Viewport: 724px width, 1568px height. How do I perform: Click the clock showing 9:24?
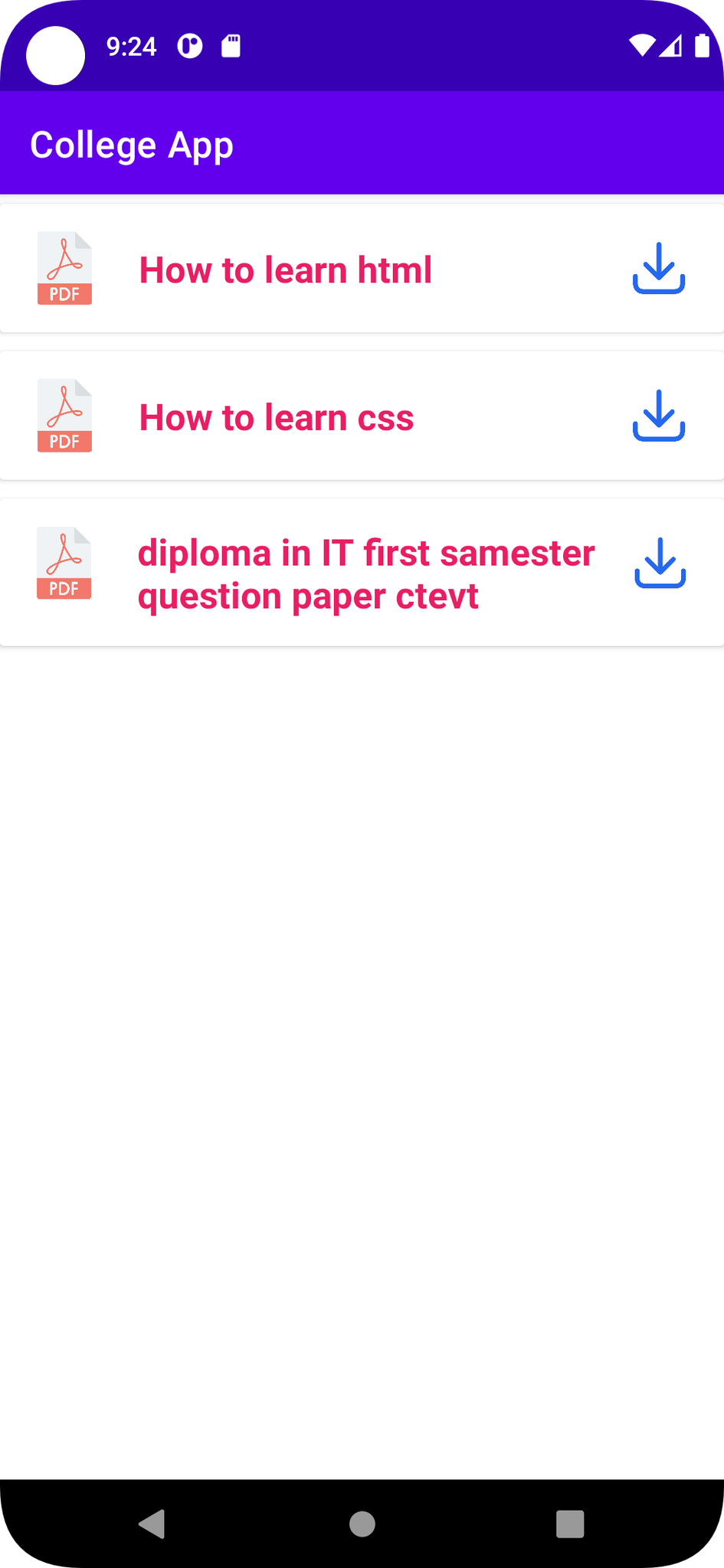(x=132, y=47)
